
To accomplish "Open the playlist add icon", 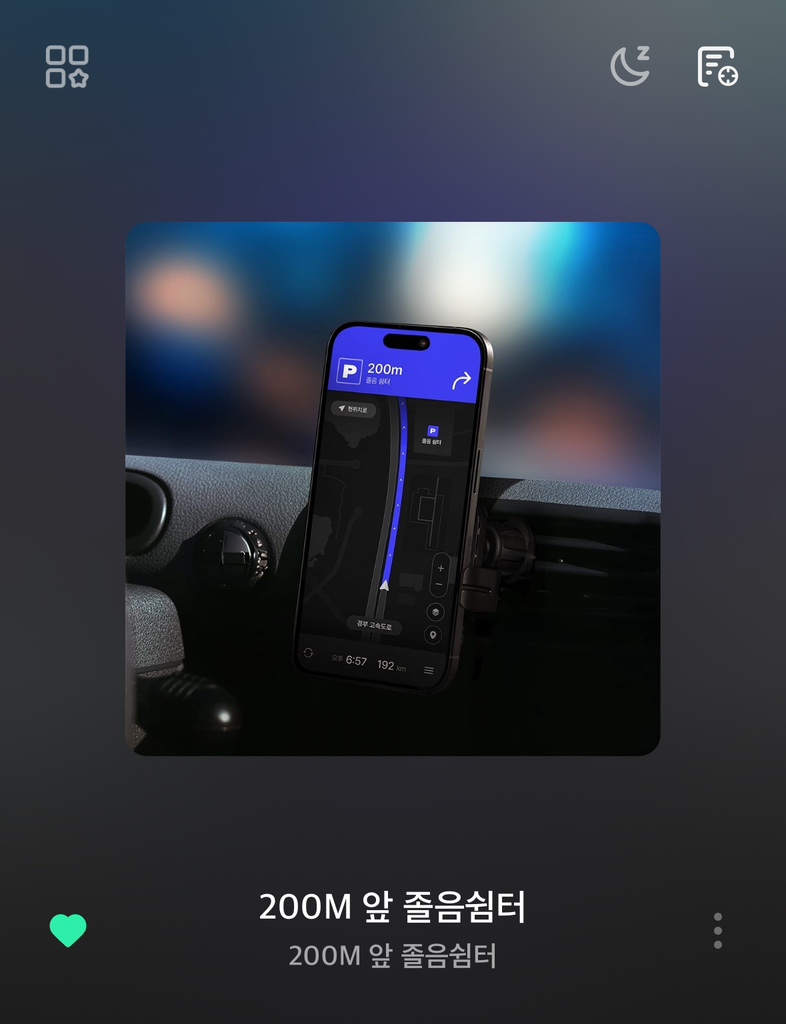I will (717, 66).
